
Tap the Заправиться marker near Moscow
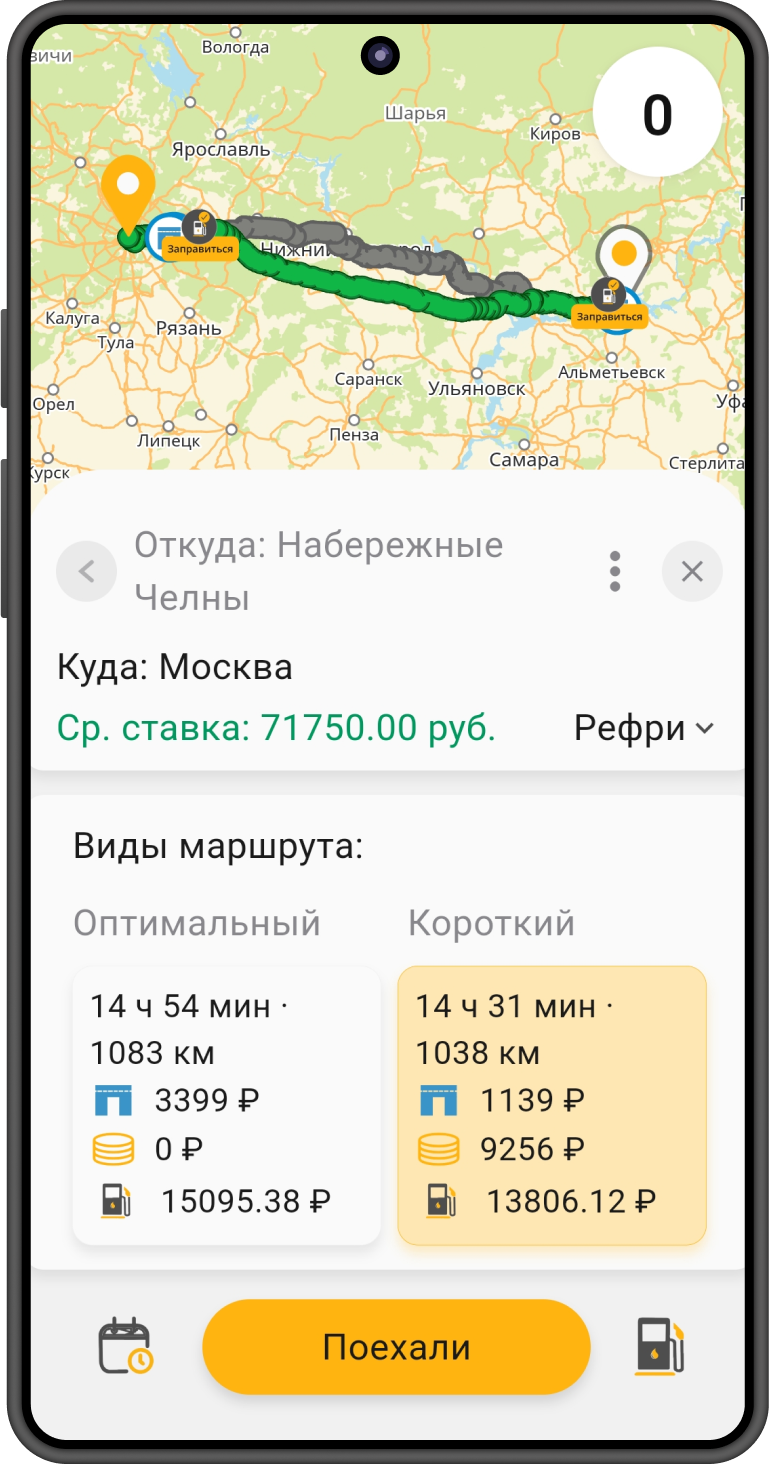201,238
